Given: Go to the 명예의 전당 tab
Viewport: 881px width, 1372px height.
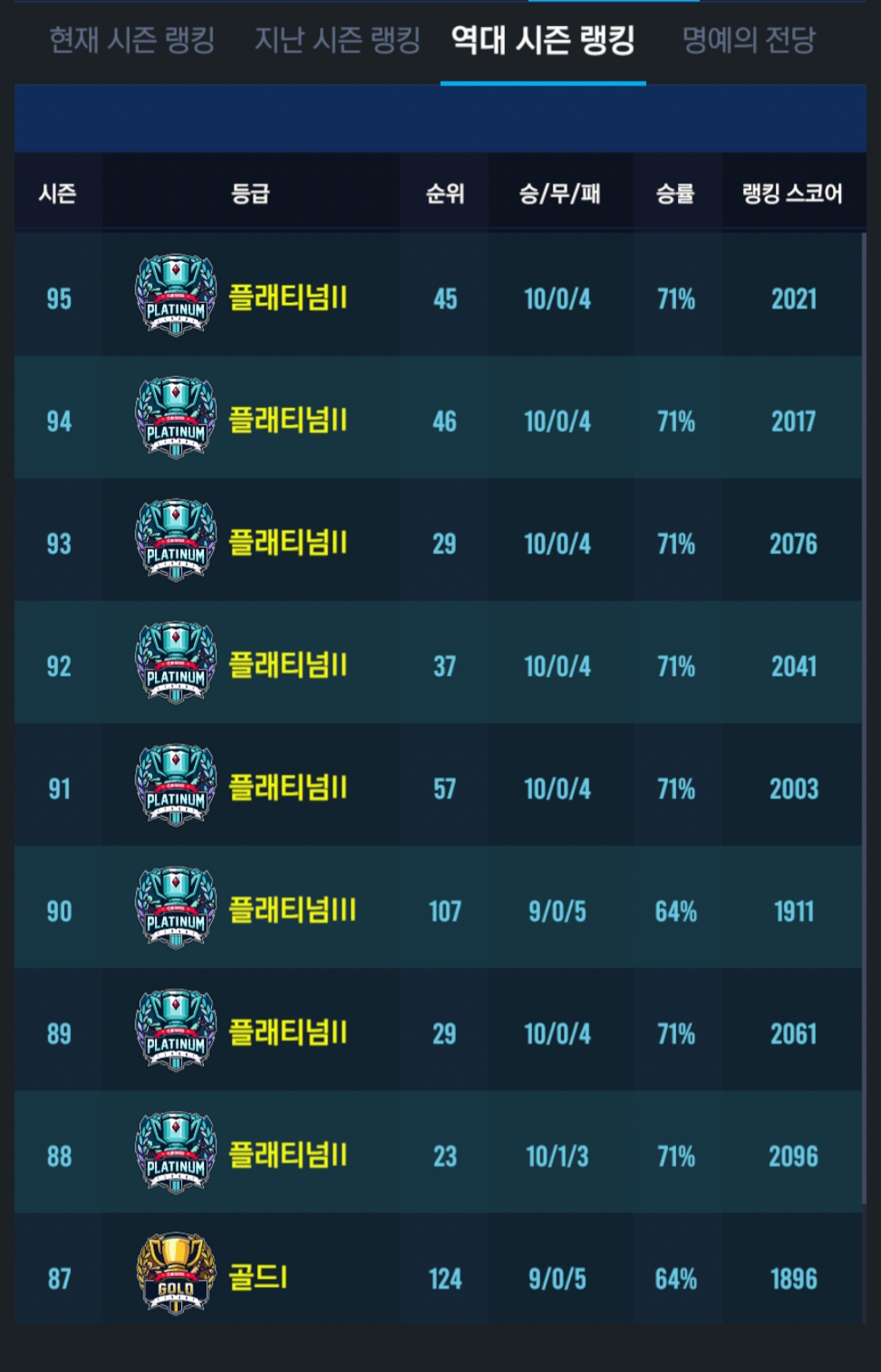Looking at the screenshot, I should (x=748, y=39).
